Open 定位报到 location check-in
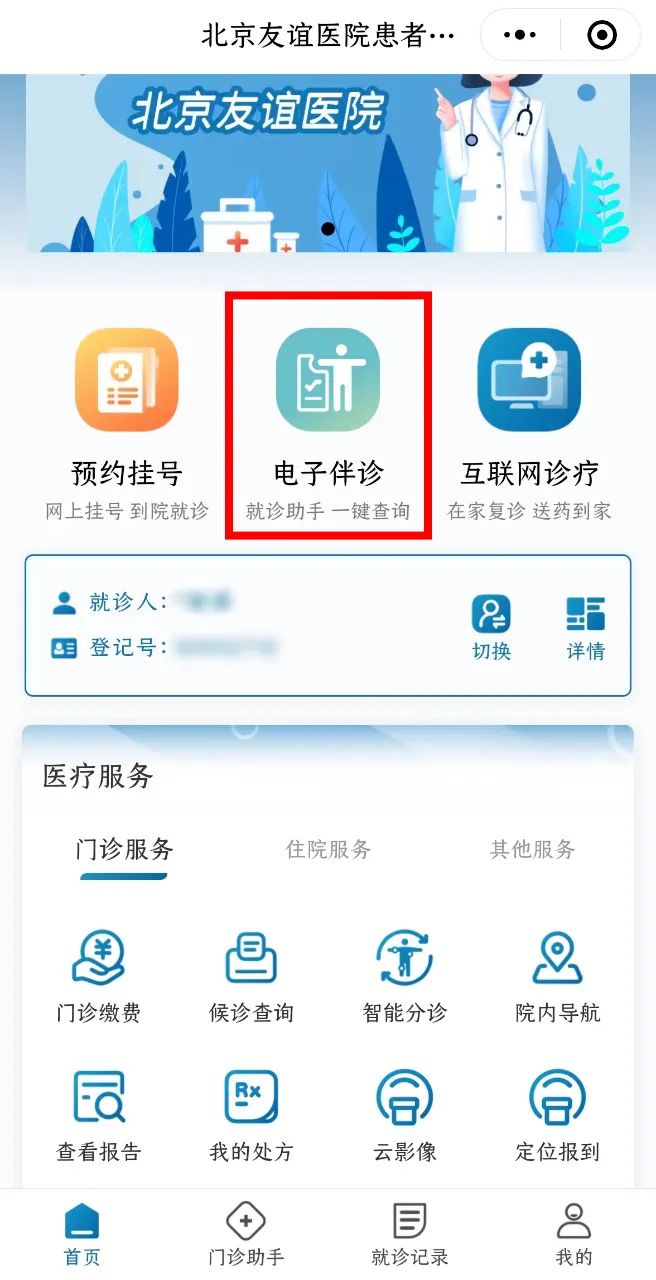This screenshot has width=656, height=1280. [x=557, y=1113]
